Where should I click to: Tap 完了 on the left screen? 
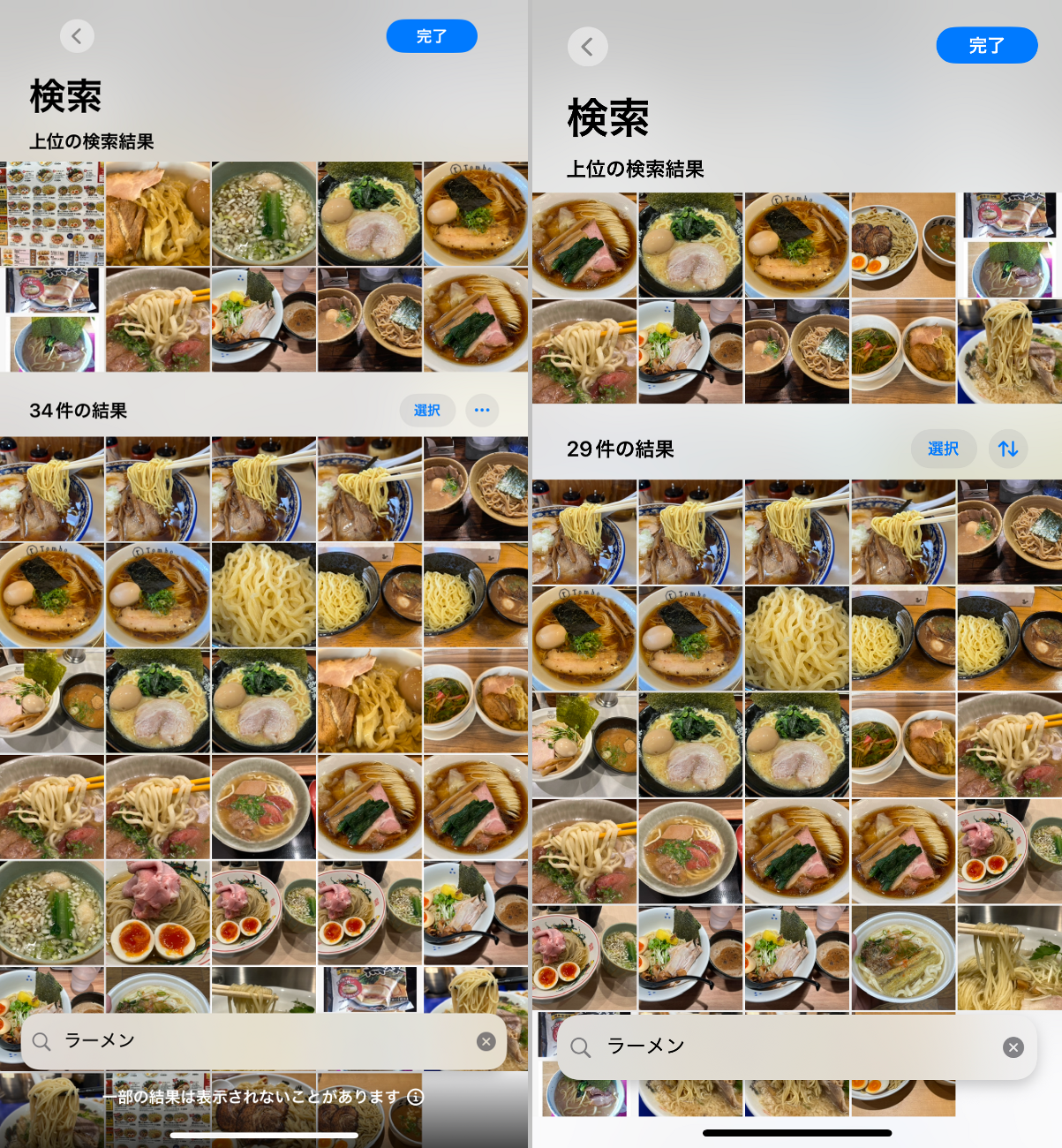[x=432, y=36]
